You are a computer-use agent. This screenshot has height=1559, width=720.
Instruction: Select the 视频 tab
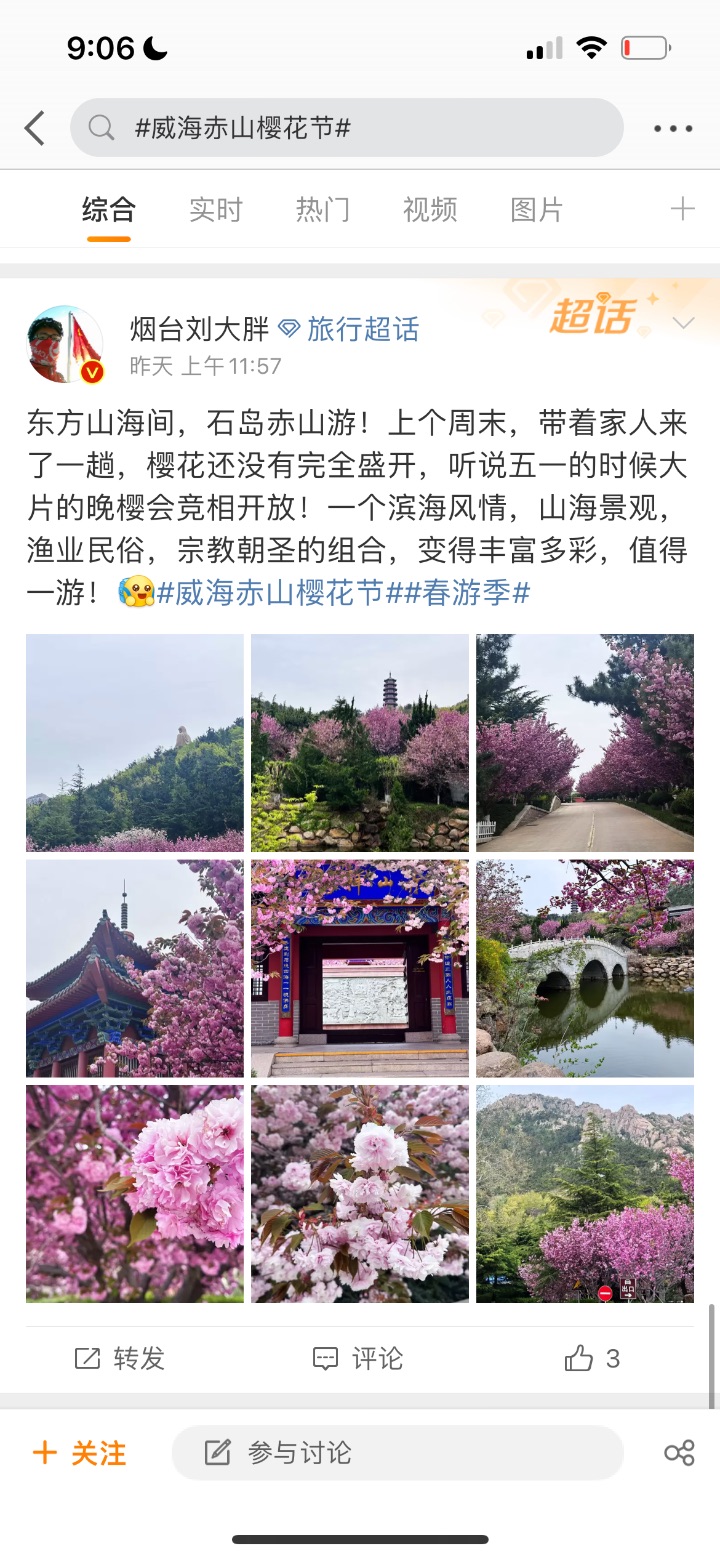[x=430, y=210]
